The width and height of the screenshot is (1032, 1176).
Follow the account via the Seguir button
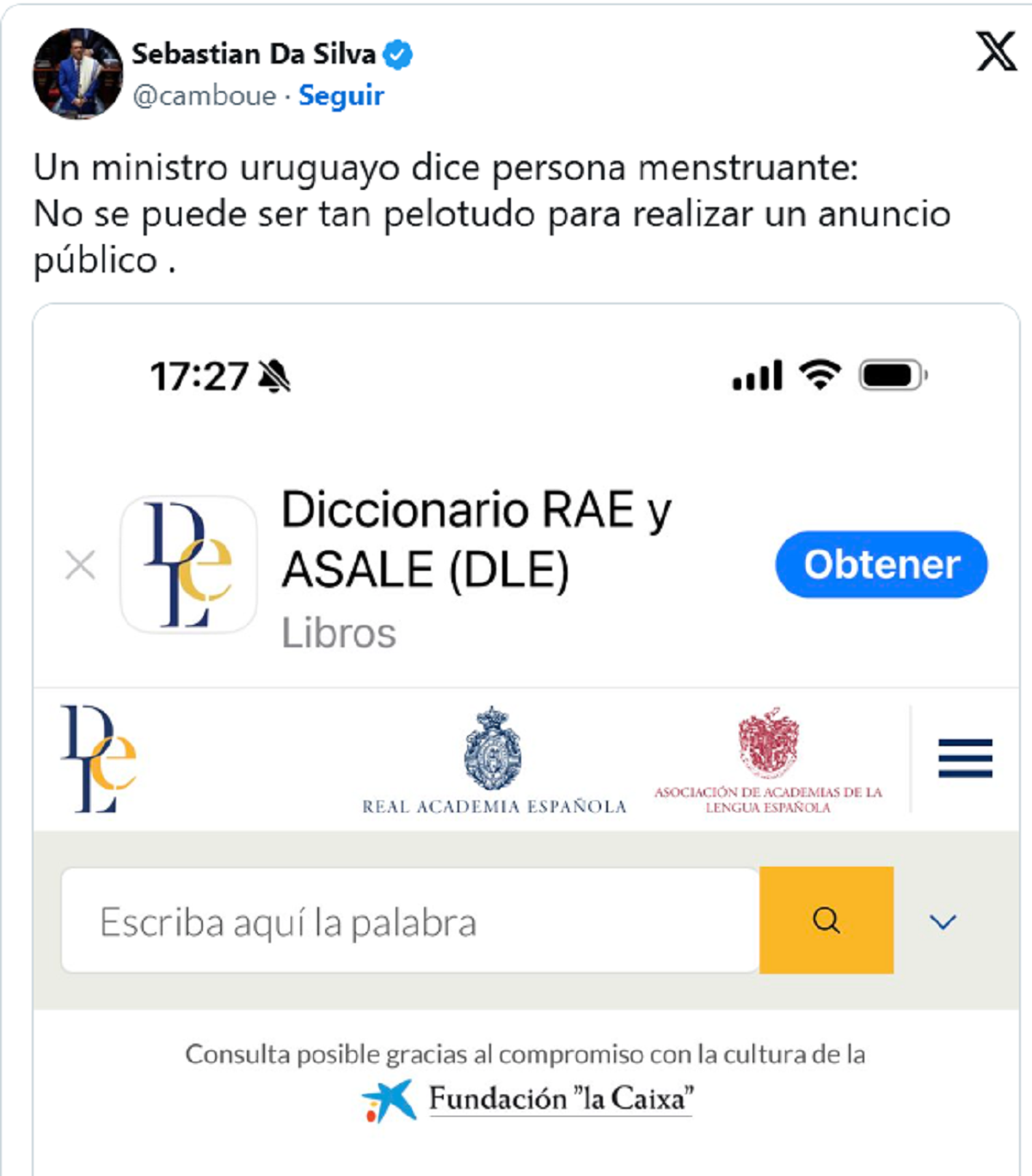(340, 95)
